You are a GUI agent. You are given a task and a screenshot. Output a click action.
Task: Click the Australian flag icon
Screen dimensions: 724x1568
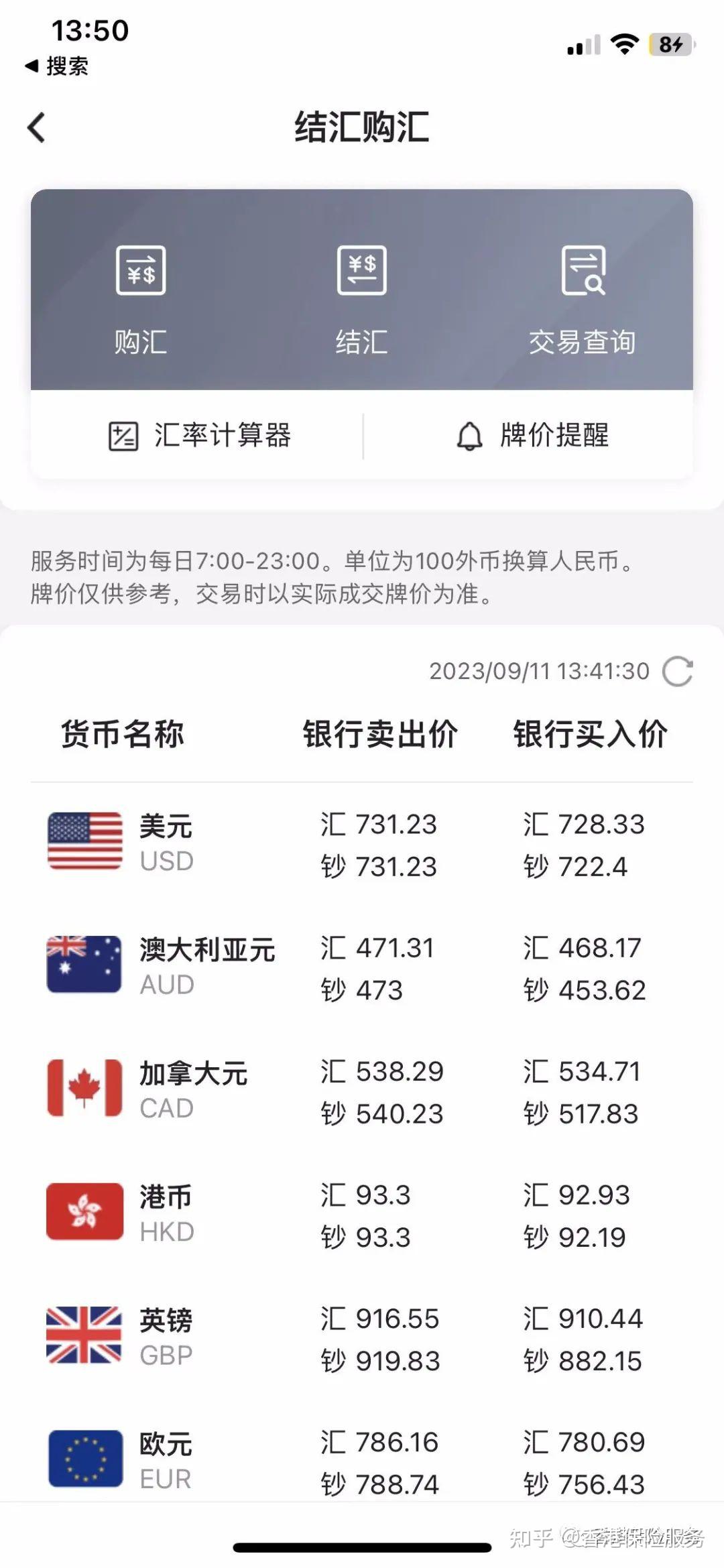point(84,963)
